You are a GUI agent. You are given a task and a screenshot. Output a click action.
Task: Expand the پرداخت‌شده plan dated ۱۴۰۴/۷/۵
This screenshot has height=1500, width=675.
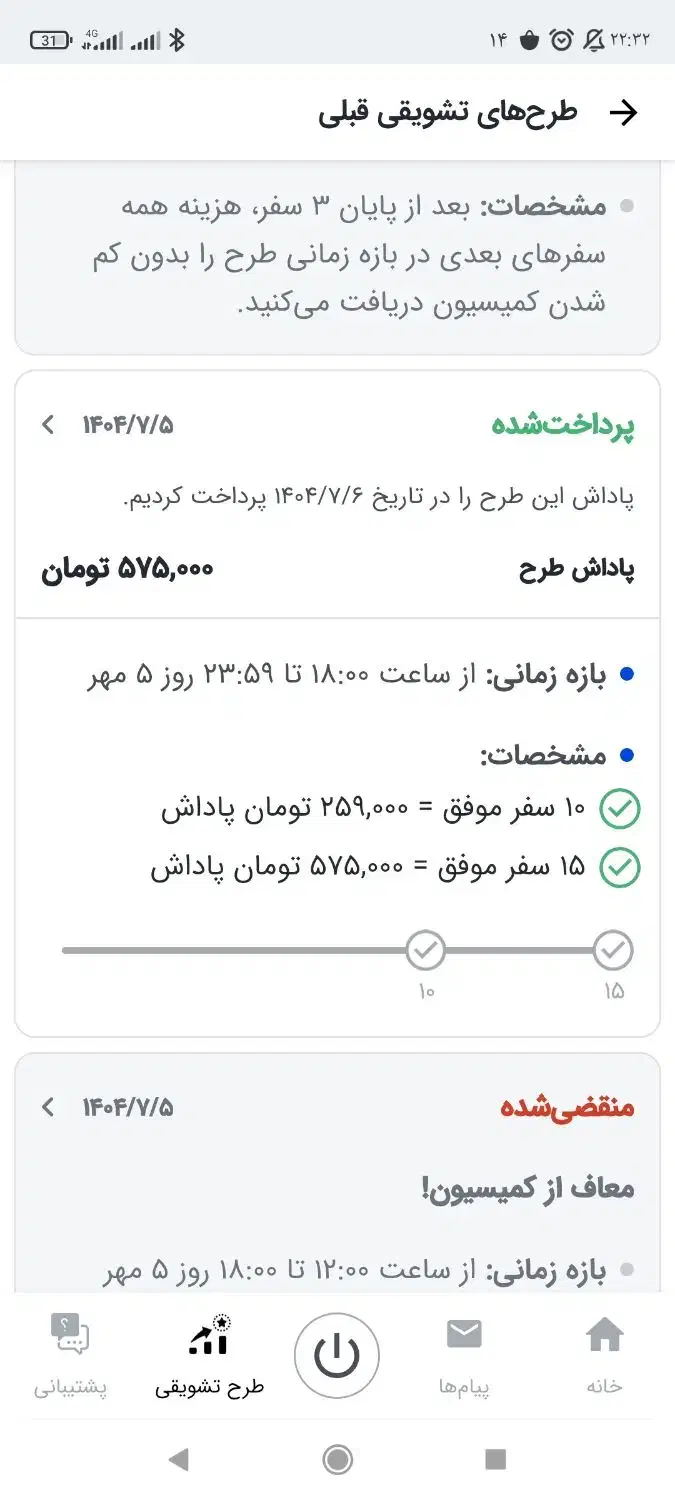(48, 425)
